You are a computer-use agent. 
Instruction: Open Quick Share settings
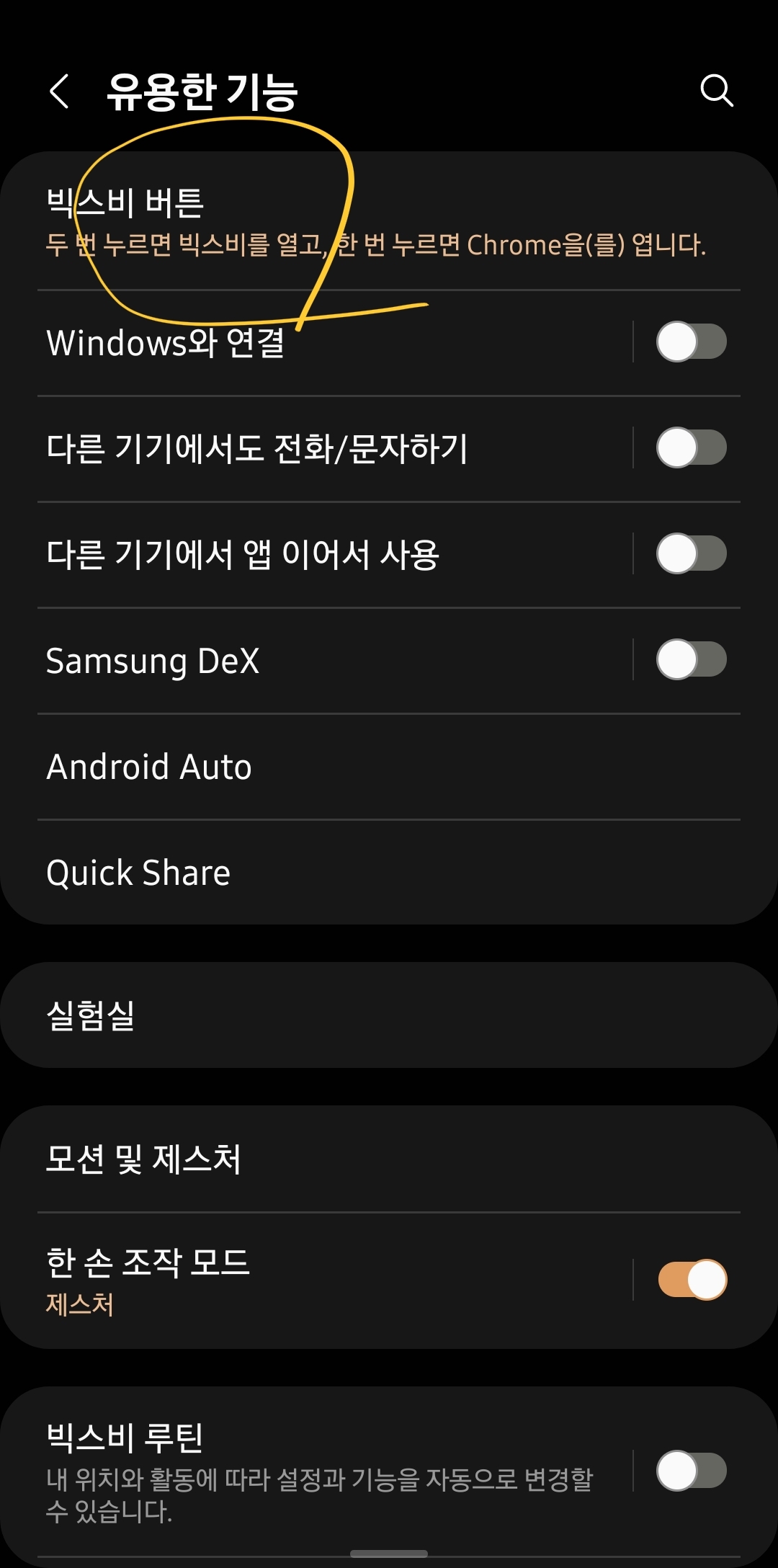point(137,872)
